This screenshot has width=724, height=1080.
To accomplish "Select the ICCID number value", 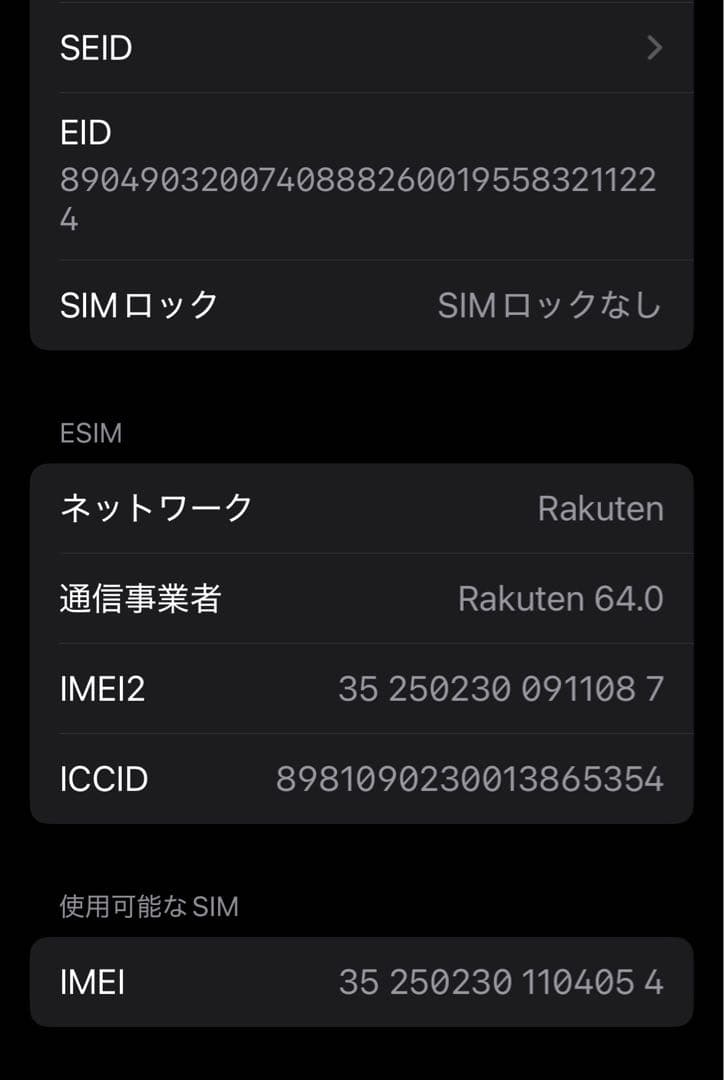I will point(472,780).
